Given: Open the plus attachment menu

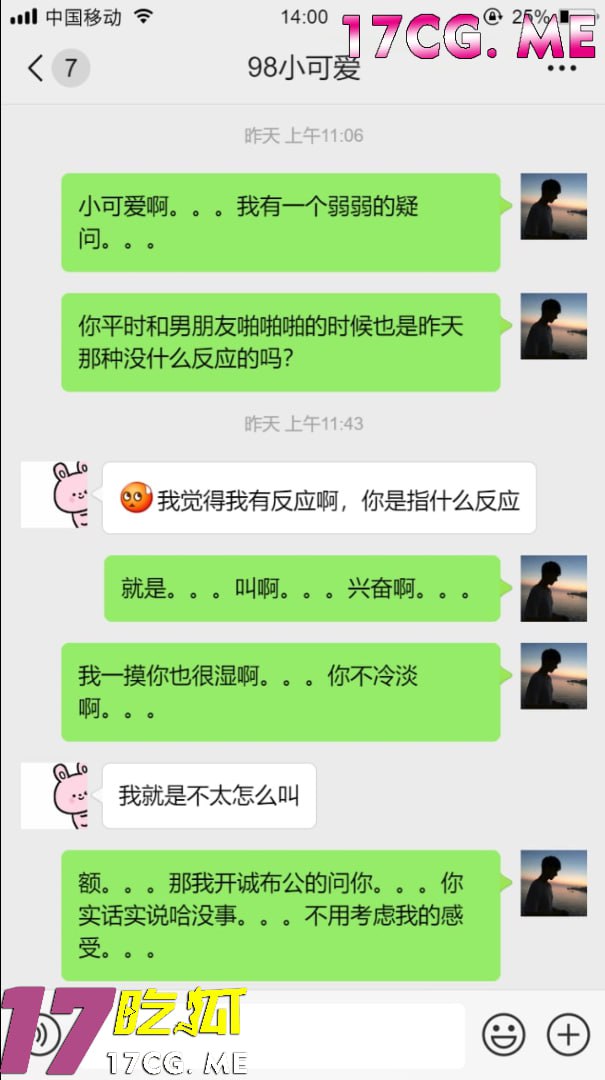Looking at the screenshot, I should (x=568, y=1034).
